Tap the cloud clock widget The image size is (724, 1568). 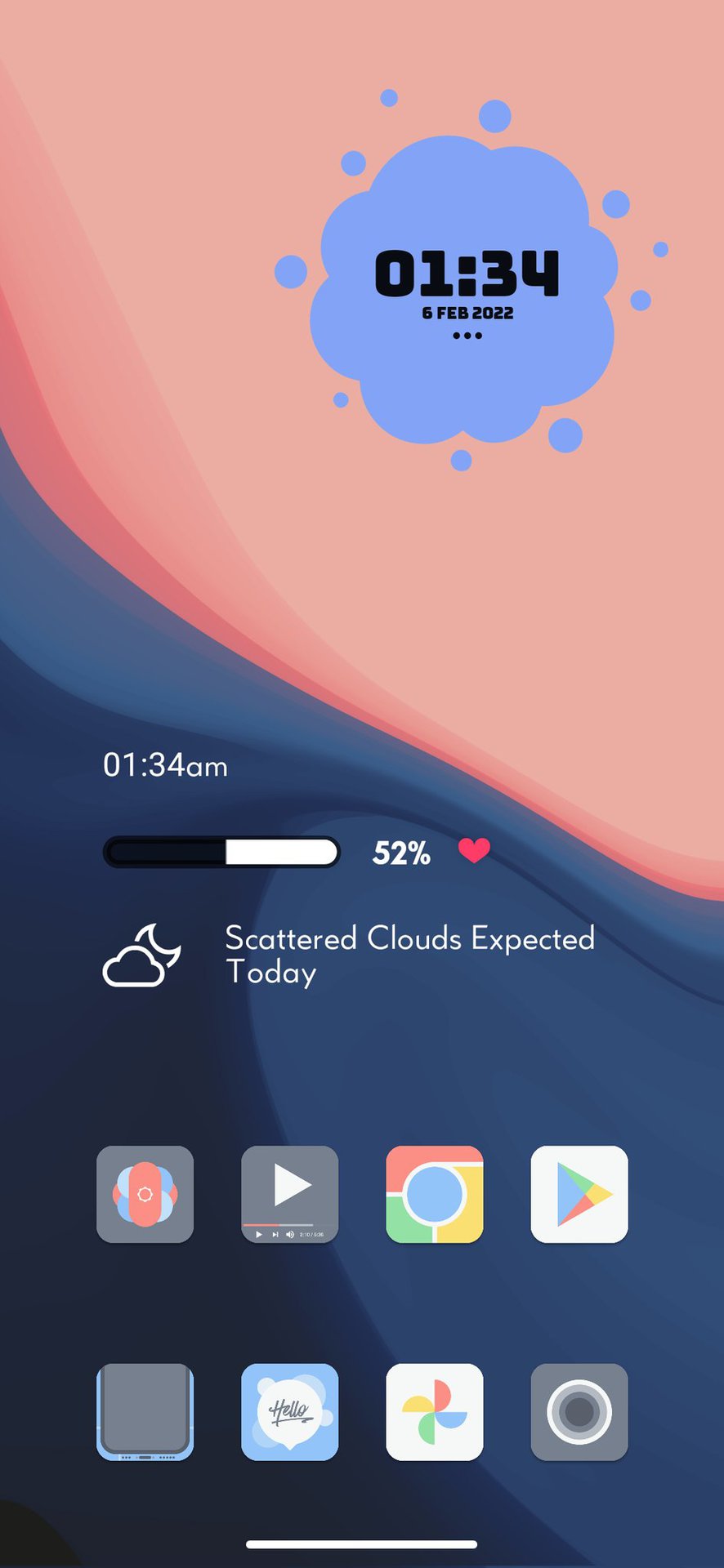point(467,286)
